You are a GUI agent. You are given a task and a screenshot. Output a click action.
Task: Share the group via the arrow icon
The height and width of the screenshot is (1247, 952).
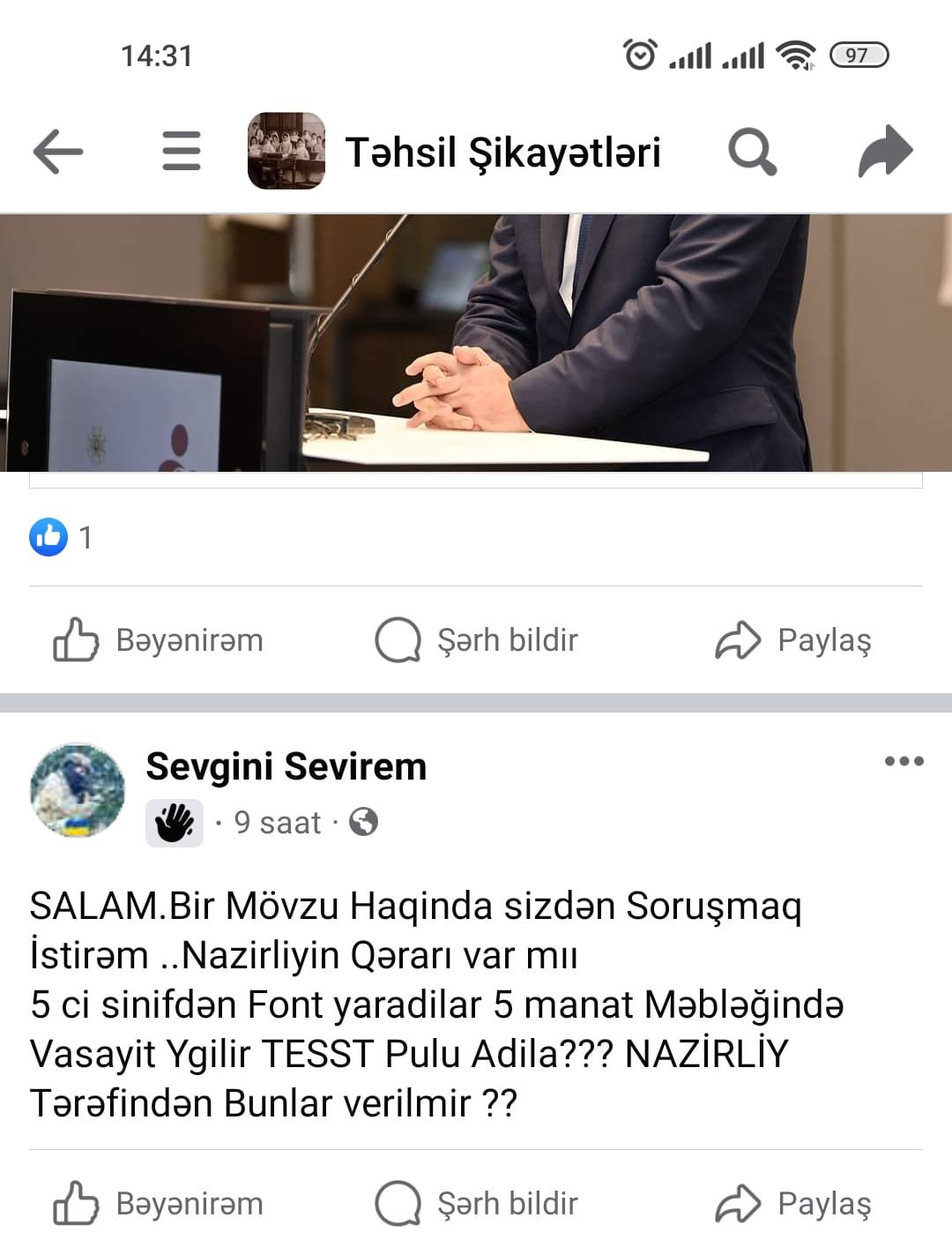[x=885, y=152]
